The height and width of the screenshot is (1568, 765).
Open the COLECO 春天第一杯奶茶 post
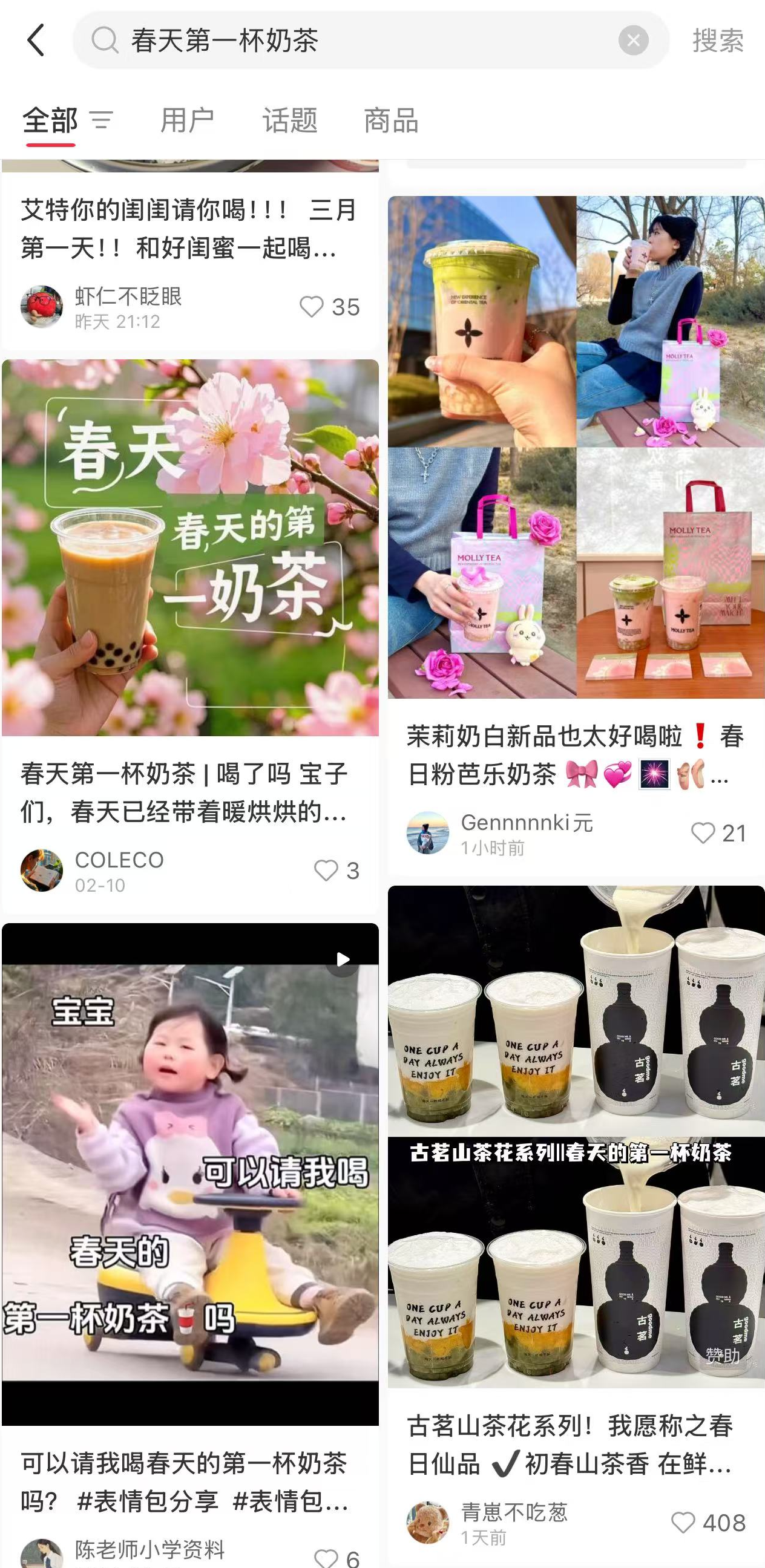click(x=190, y=548)
